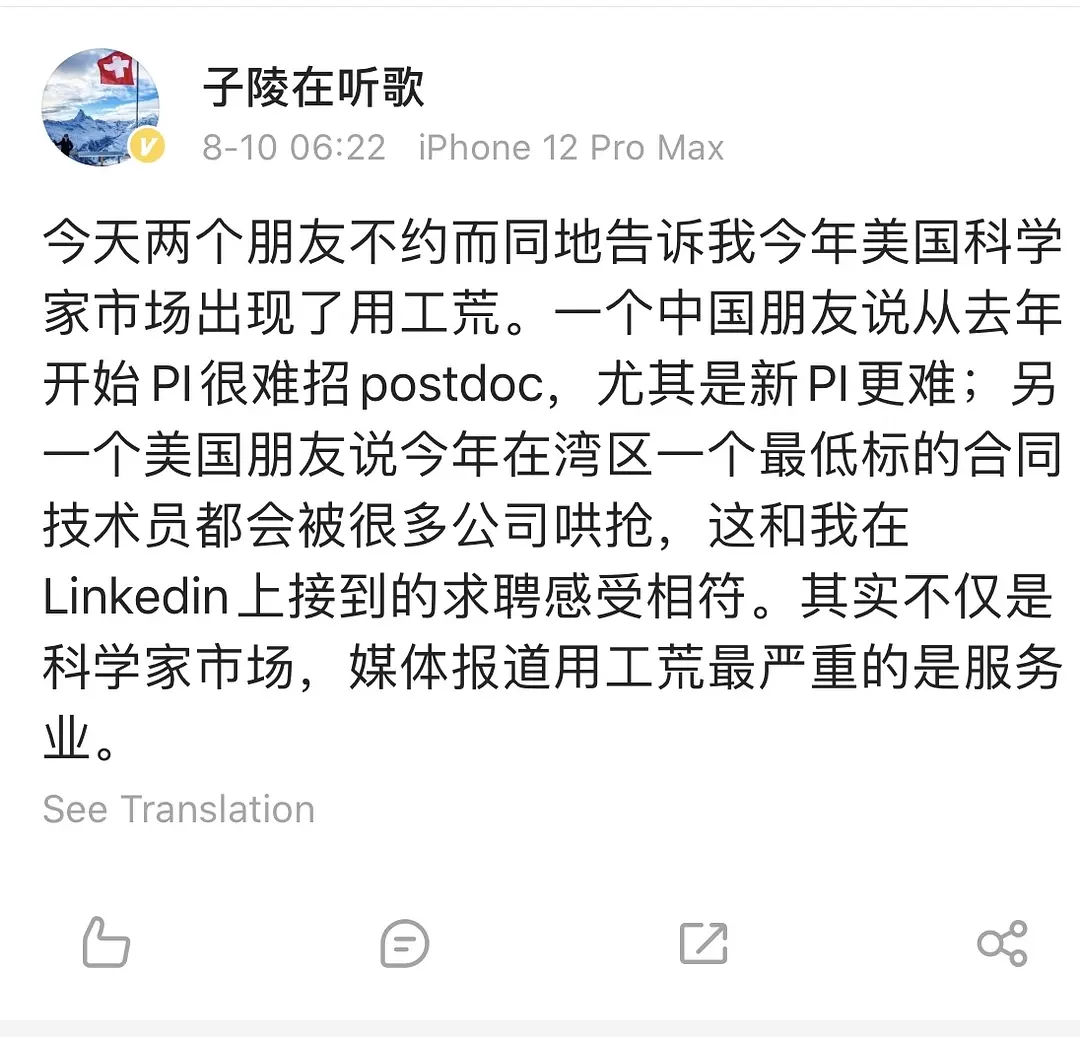Share this post via the share icon
The width and height of the screenshot is (1080, 1037).
point(1001,942)
